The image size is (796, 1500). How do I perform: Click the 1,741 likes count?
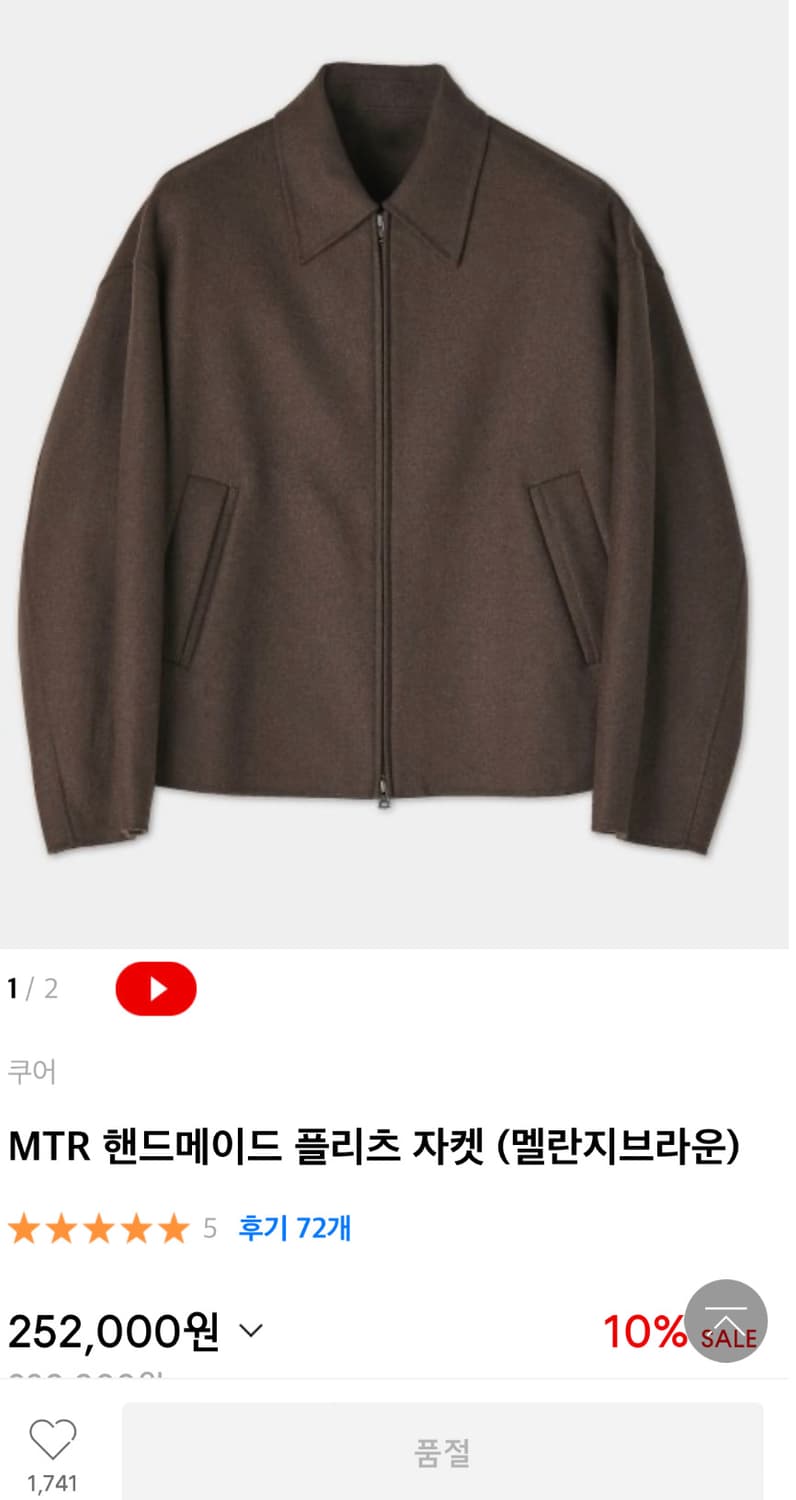(x=55, y=1482)
